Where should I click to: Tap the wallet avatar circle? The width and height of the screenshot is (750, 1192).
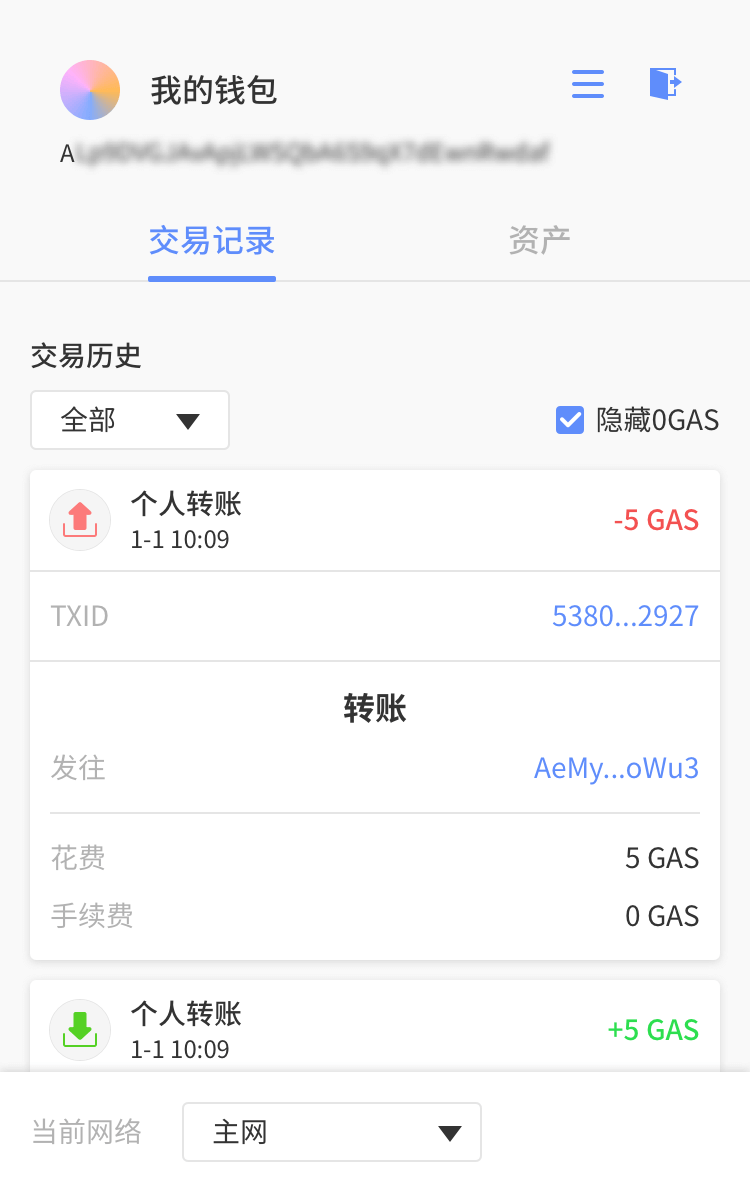(90, 90)
